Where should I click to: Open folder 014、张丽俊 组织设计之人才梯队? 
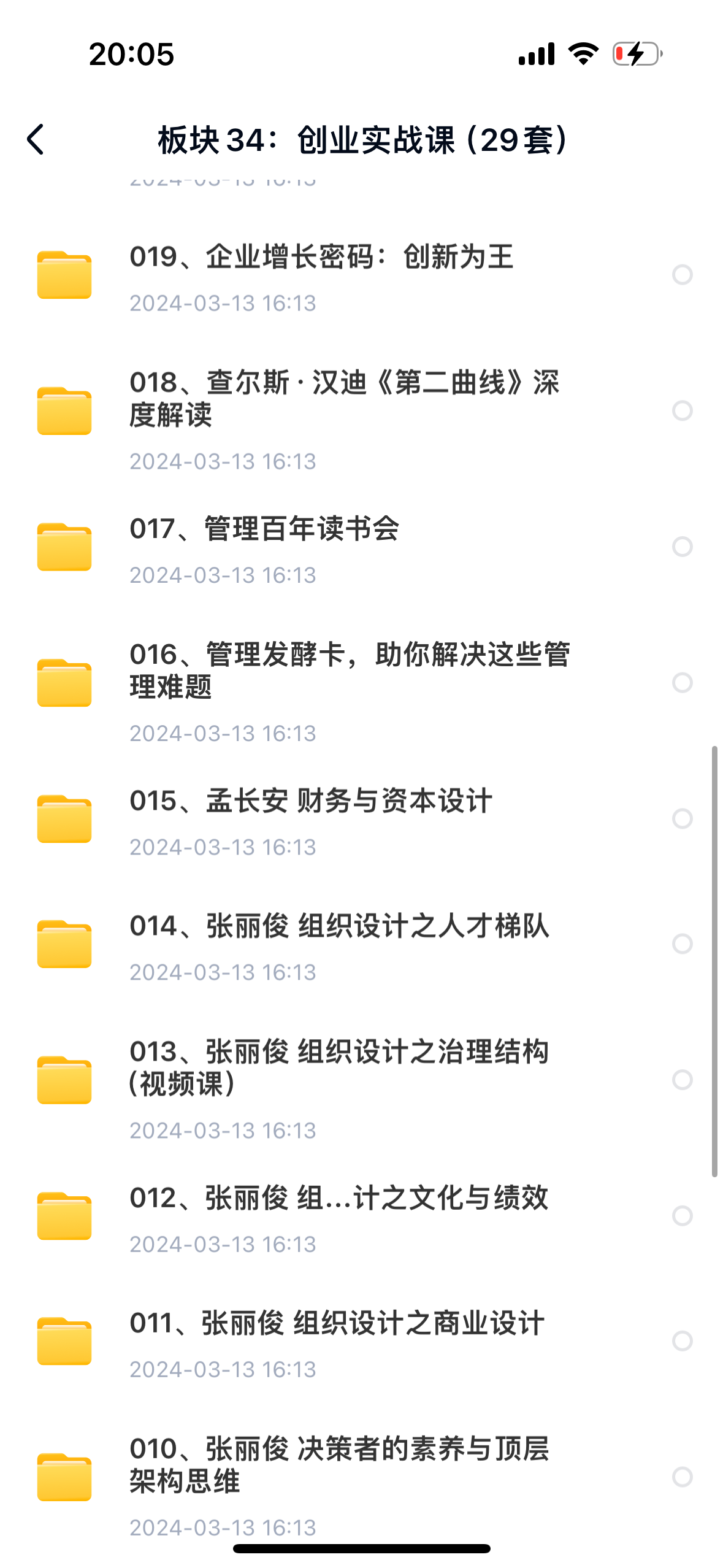coord(339,926)
